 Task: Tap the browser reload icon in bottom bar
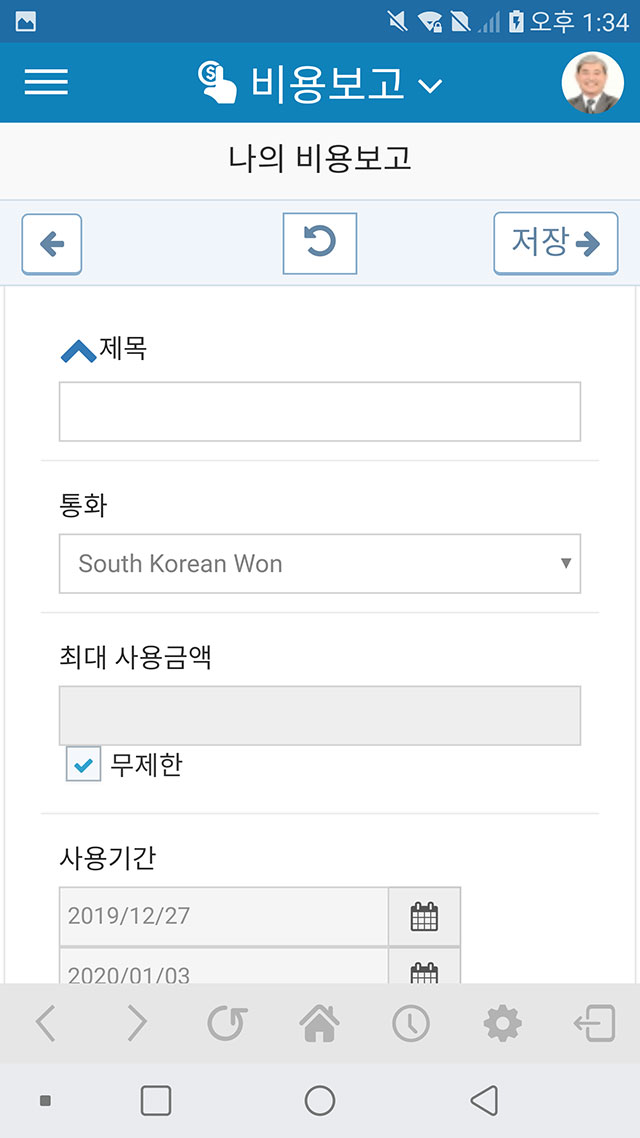(x=227, y=1023)
